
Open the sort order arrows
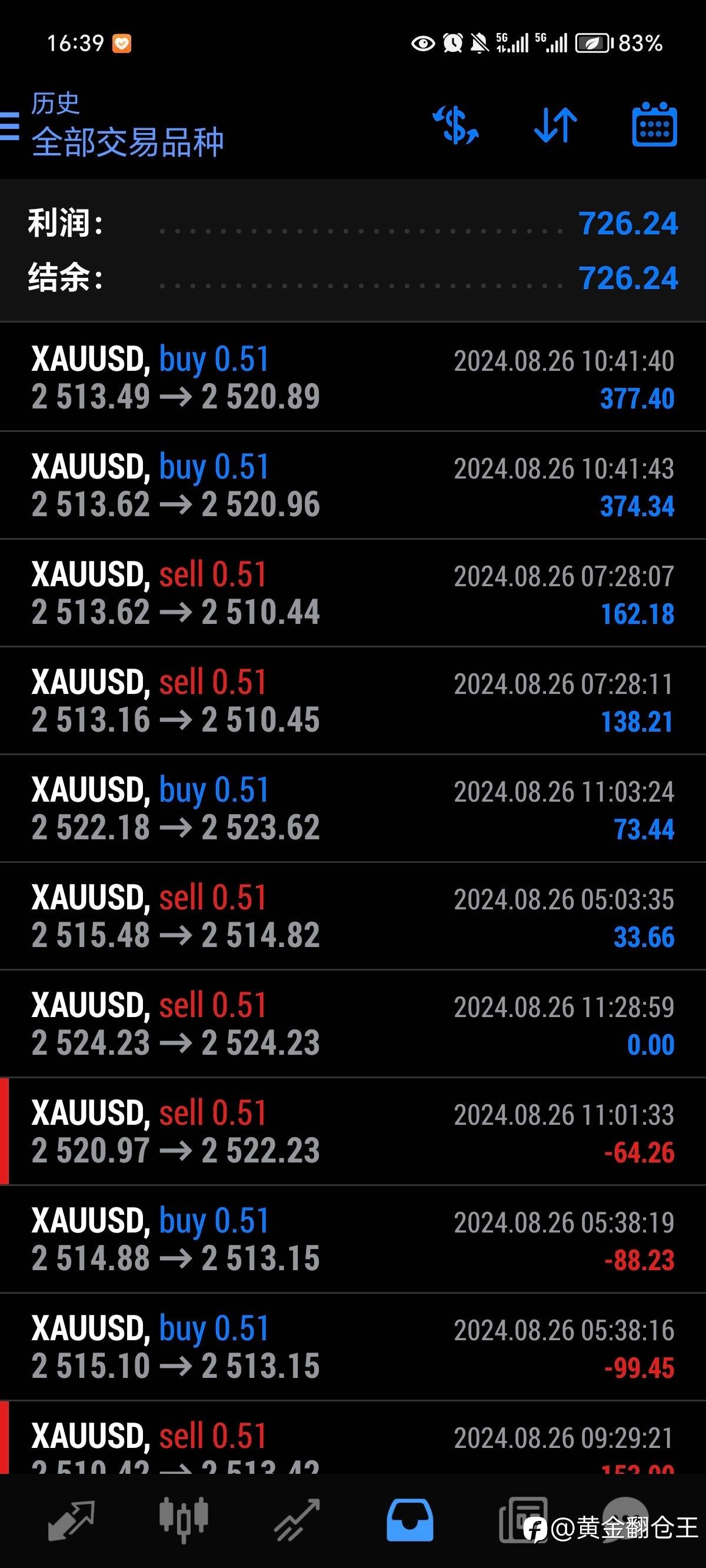555,125
